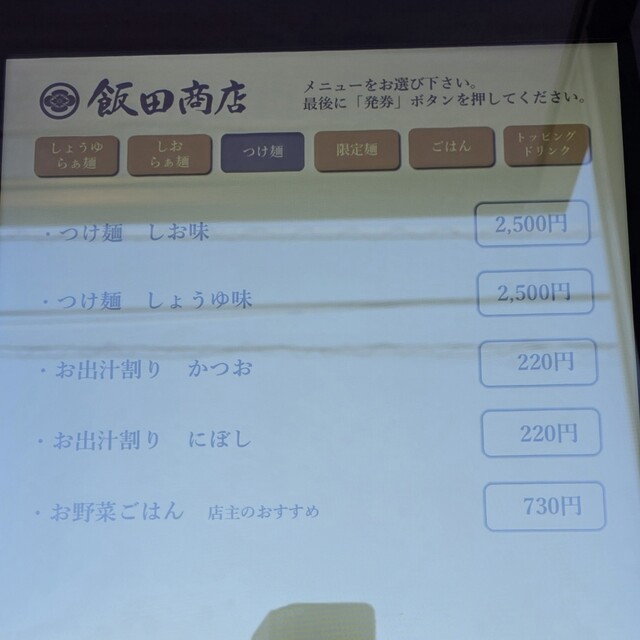
Task: Select the つけ麺 tab
Action: click(x=262, y=153)
